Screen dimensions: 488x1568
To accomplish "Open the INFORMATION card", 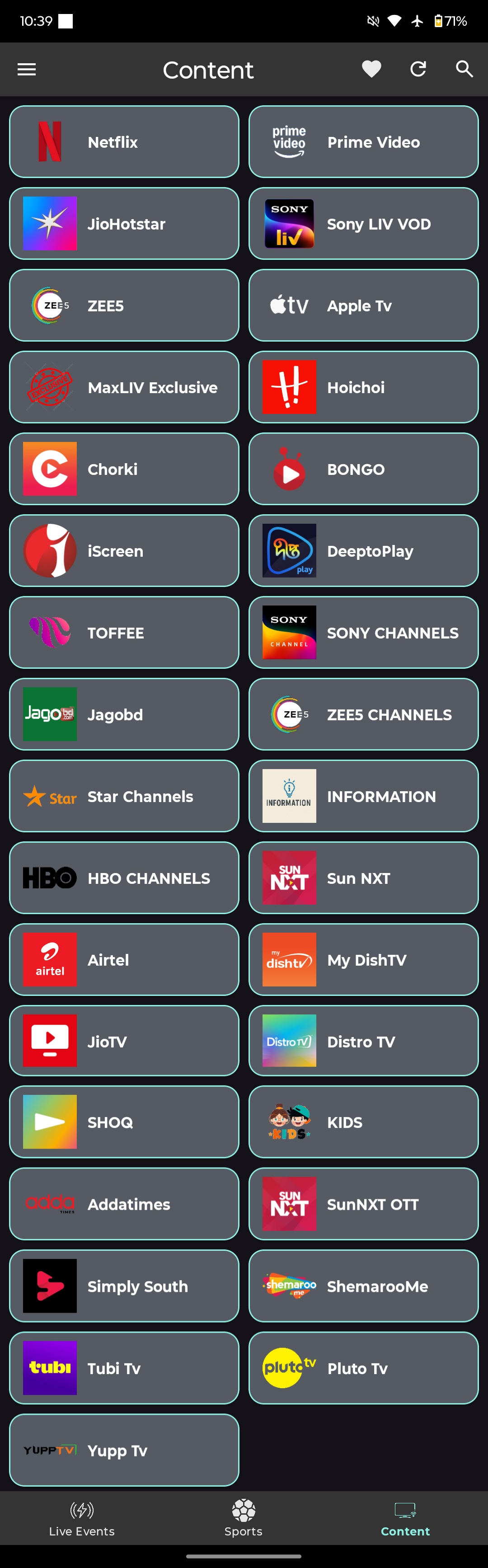I will point(363,796).
